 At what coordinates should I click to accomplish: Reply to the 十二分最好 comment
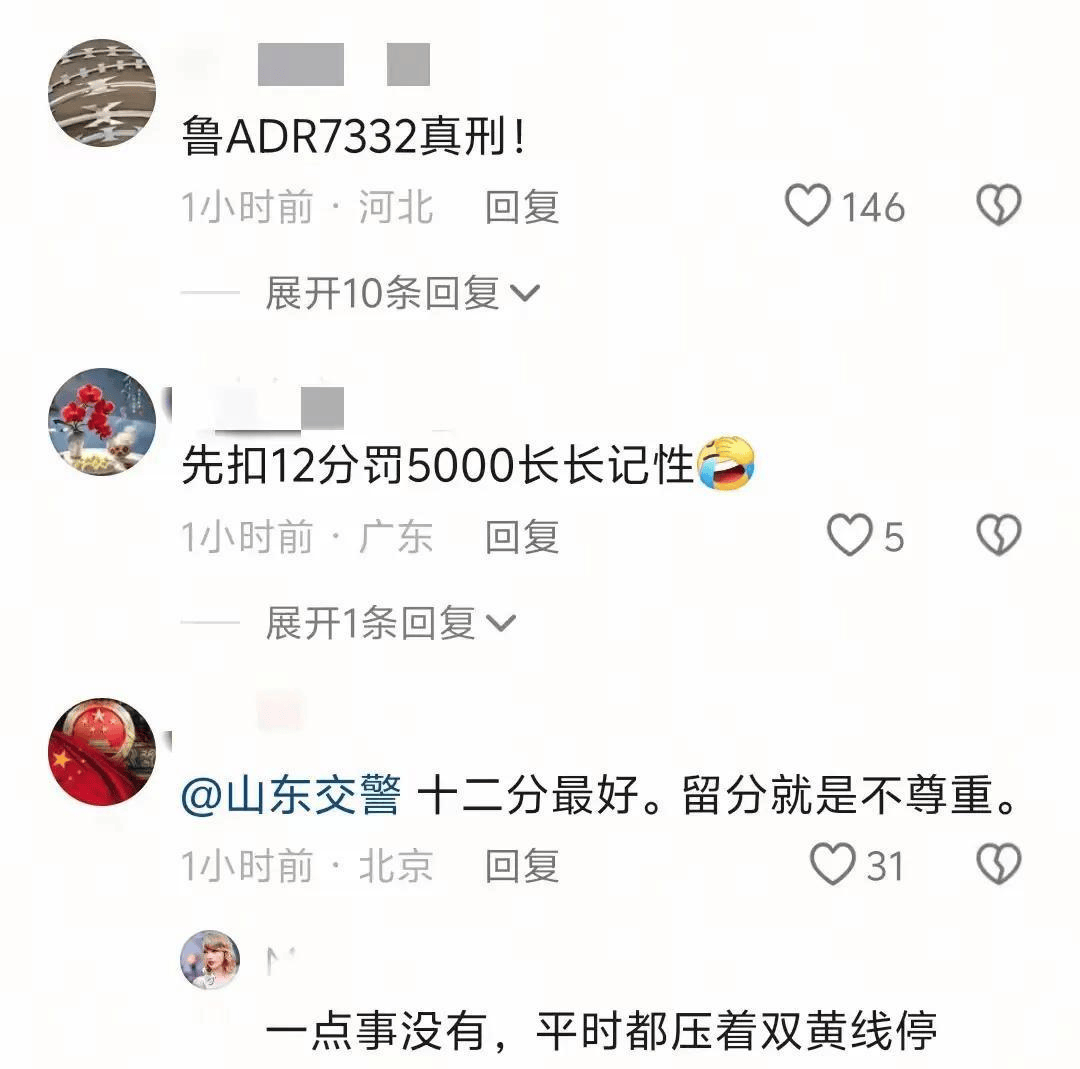tap(521, 866)
